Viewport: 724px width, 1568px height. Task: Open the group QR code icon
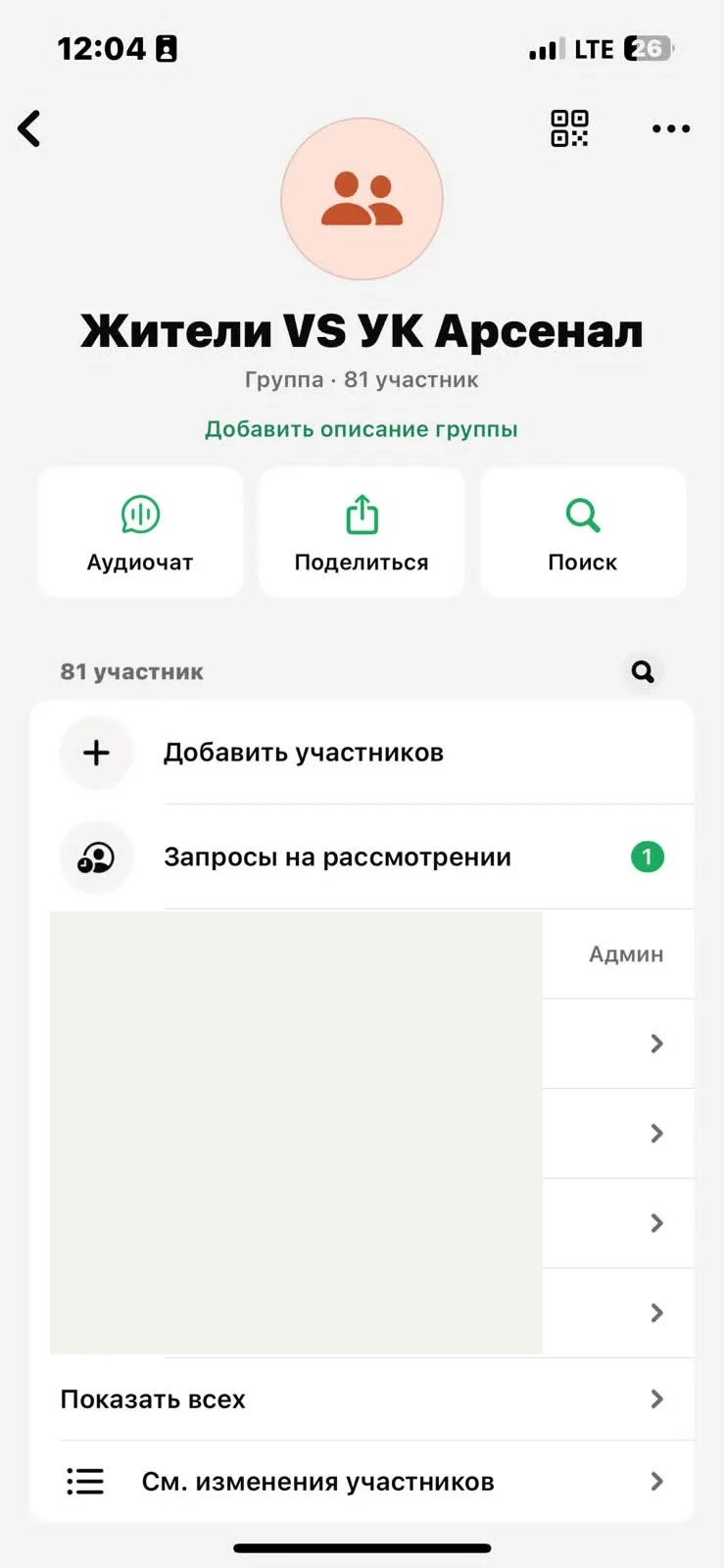point(569,128)
